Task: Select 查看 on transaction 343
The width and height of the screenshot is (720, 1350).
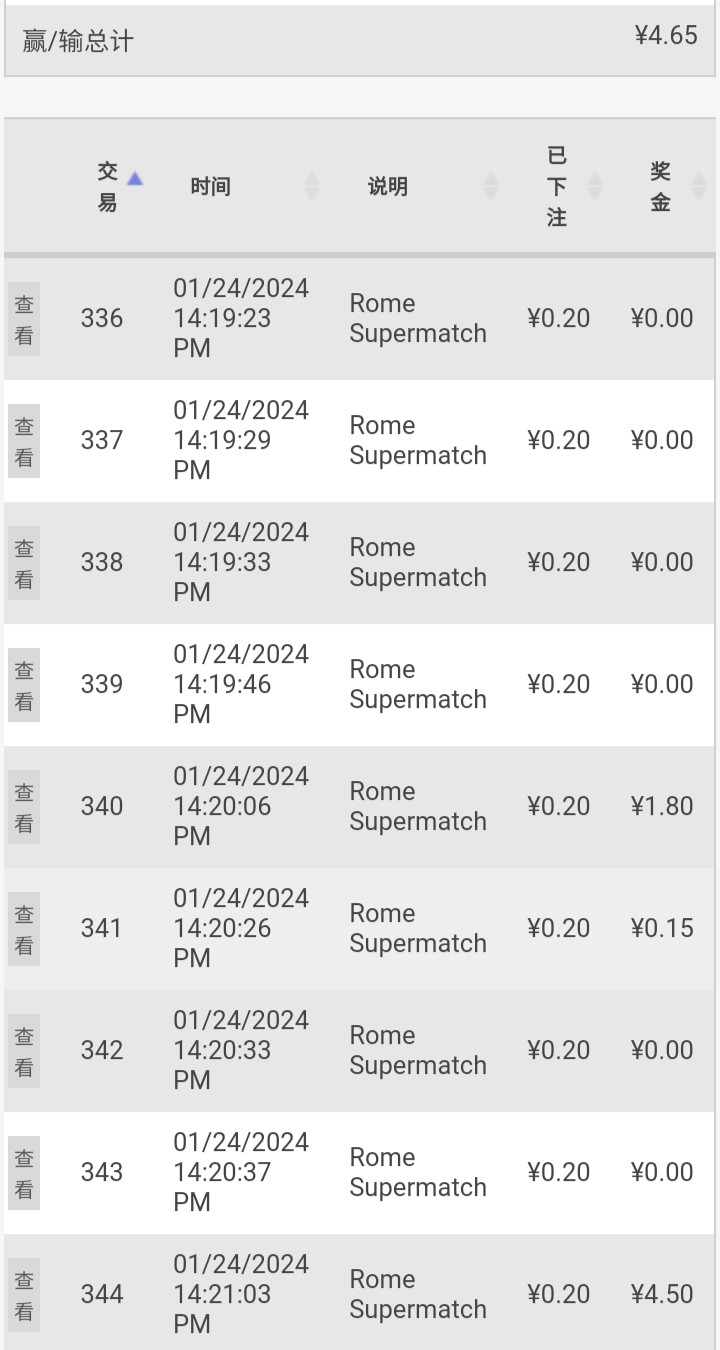Action: [24, 1174]
